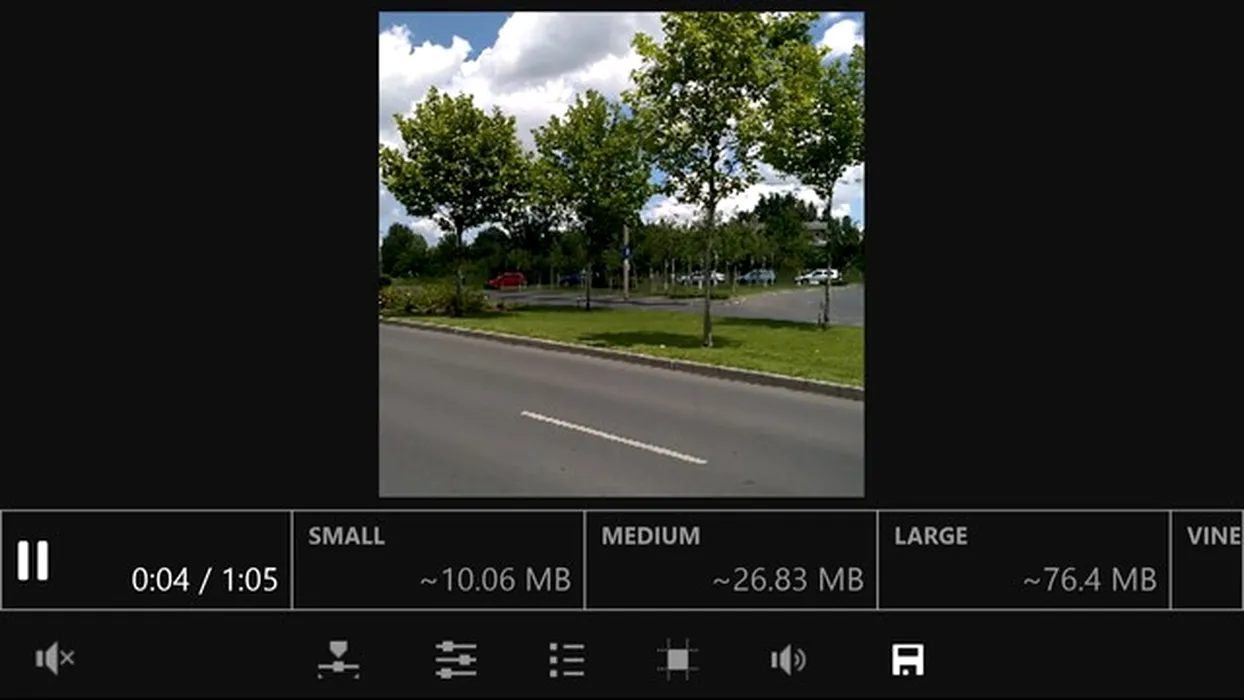Viewport: 1244px width, 700px height.
Task: Toggle the muted speaker icon
Action: [55, 658]
